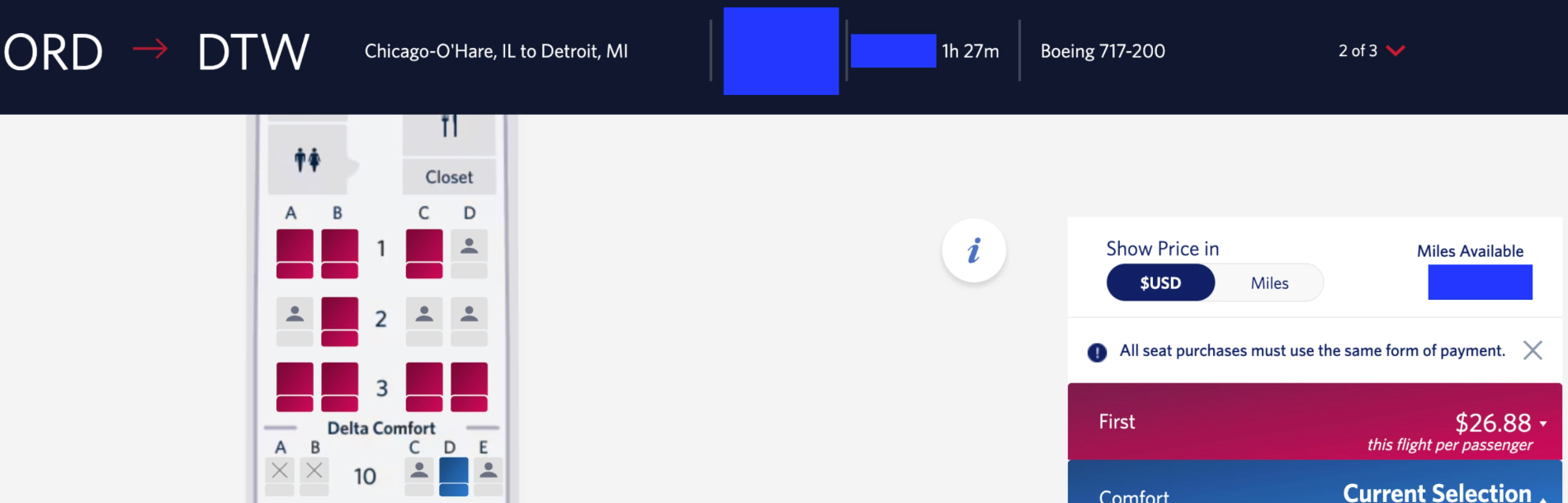This screenshot has height=503, width=1568.
Task: Switch price display to Miles
Action: [x=1268, y=283]
